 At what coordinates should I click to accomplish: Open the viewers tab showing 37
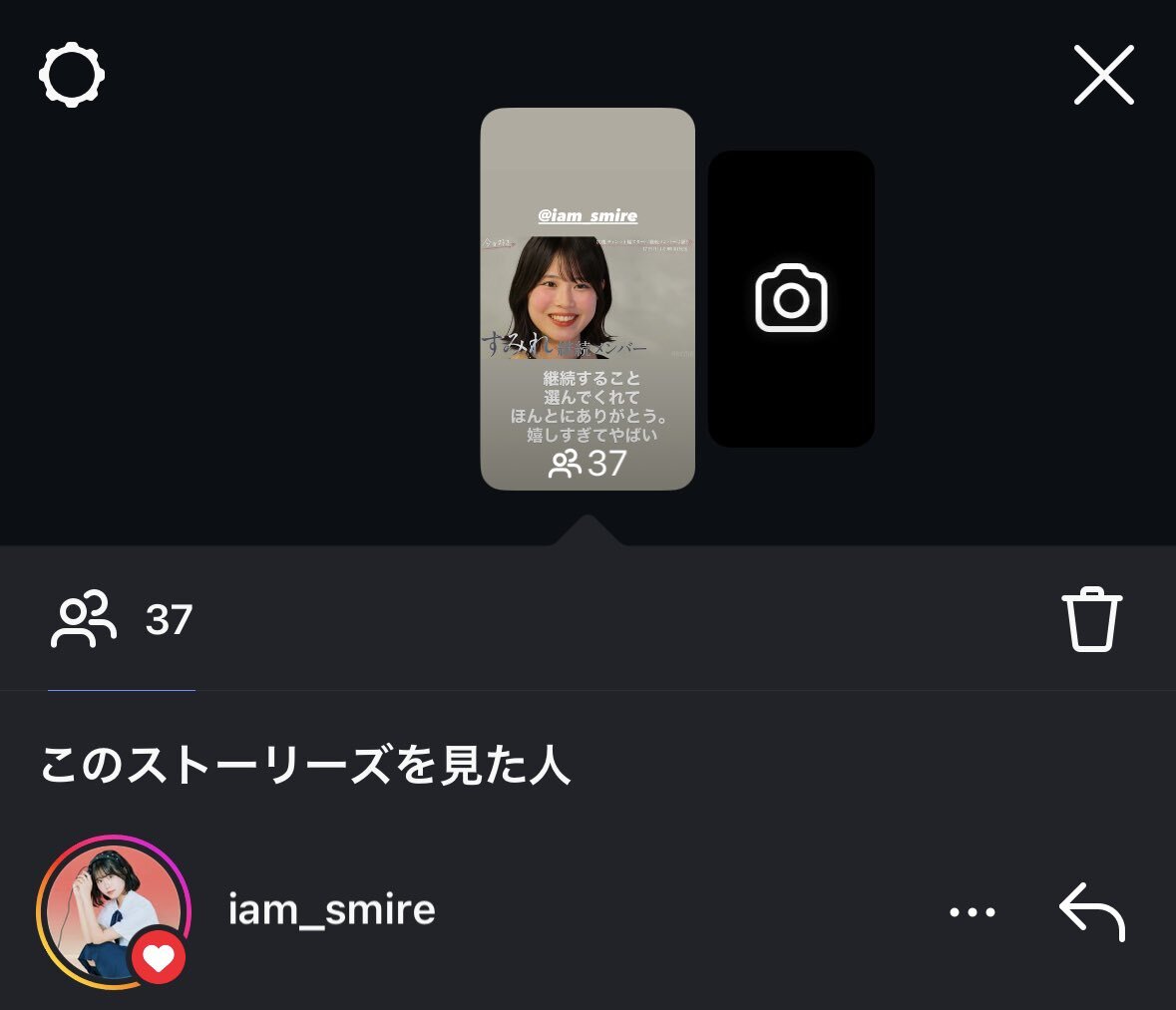[x=122, y=620]
